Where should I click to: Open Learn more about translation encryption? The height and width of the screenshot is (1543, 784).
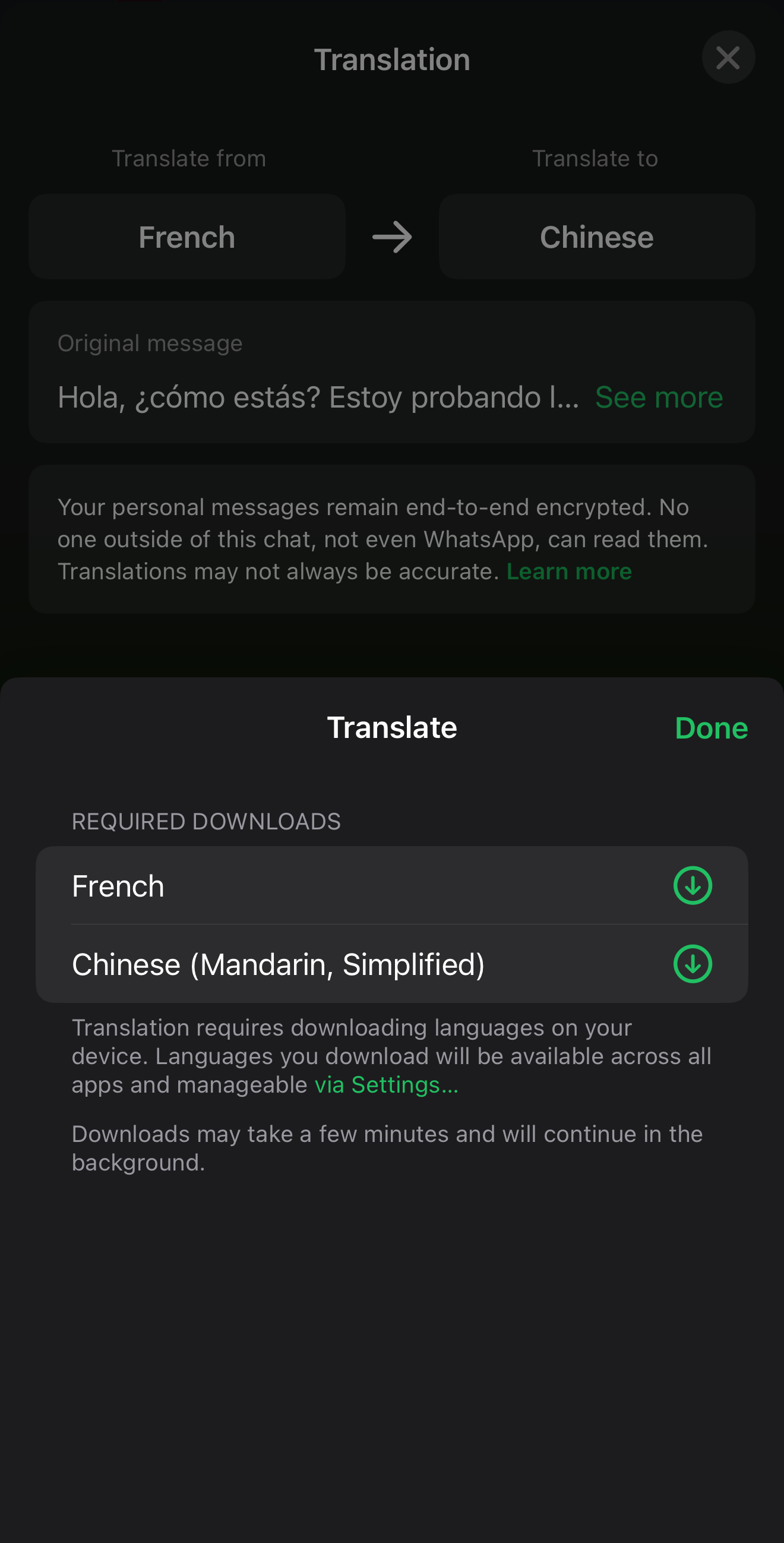[568, 572]
